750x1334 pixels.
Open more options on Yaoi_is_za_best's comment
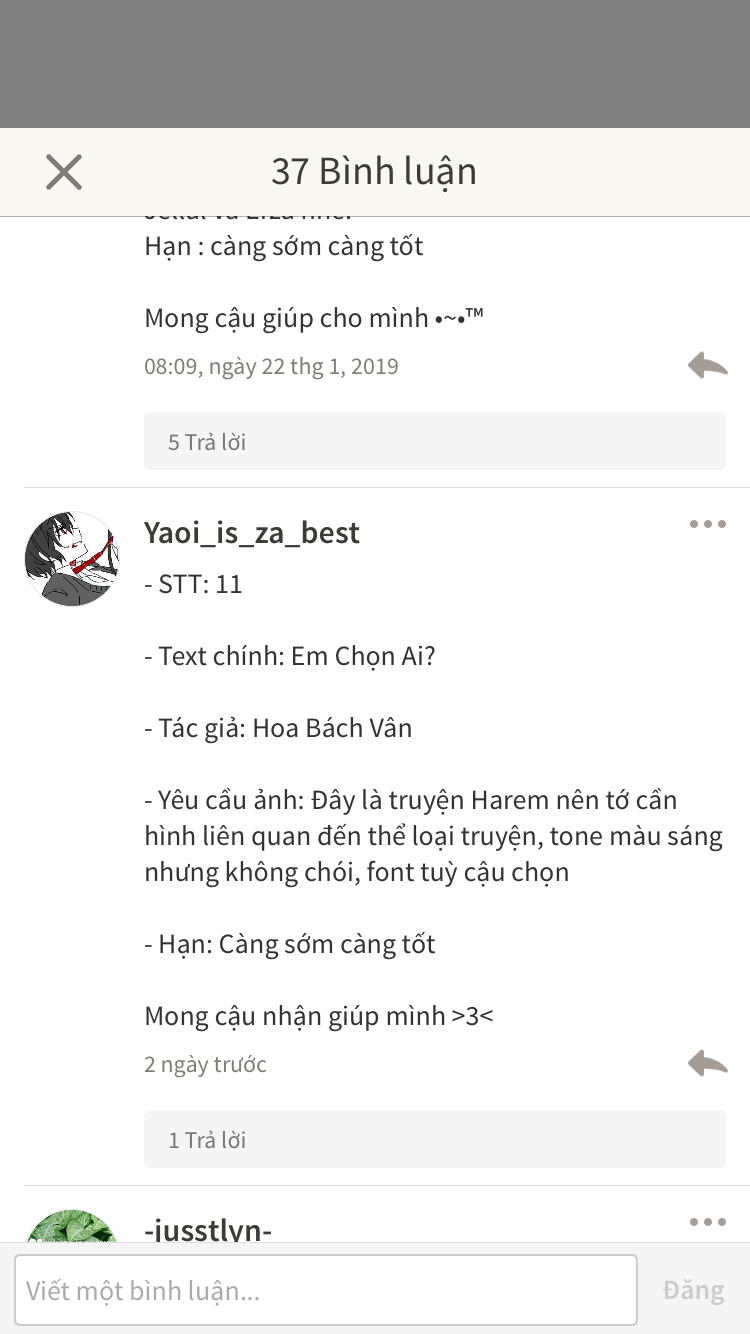[x=707, y=524]
